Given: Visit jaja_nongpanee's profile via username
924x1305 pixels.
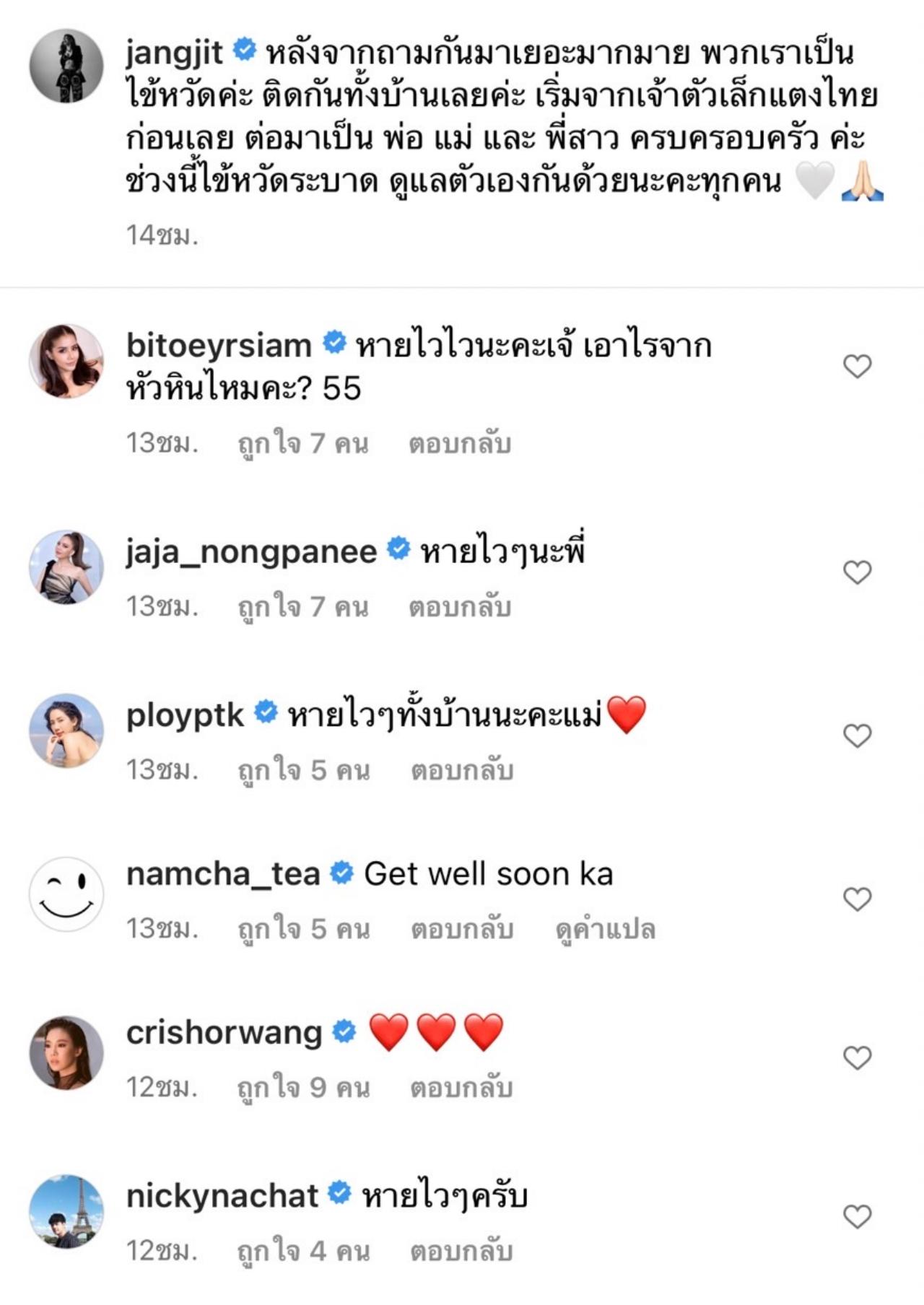Looking at the screenshot, I should 251,551.
